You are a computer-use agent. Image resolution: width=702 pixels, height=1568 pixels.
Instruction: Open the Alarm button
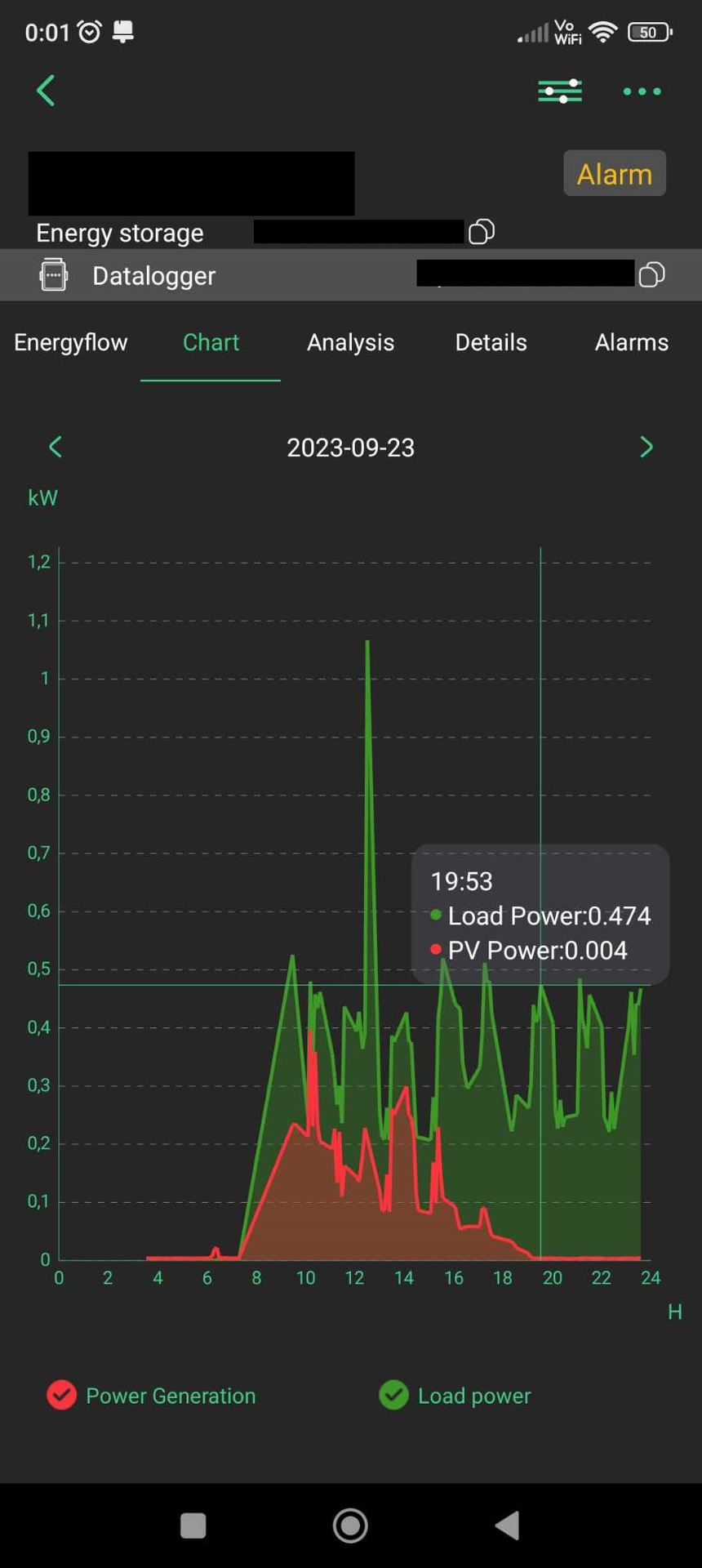[x=614, y=174]
